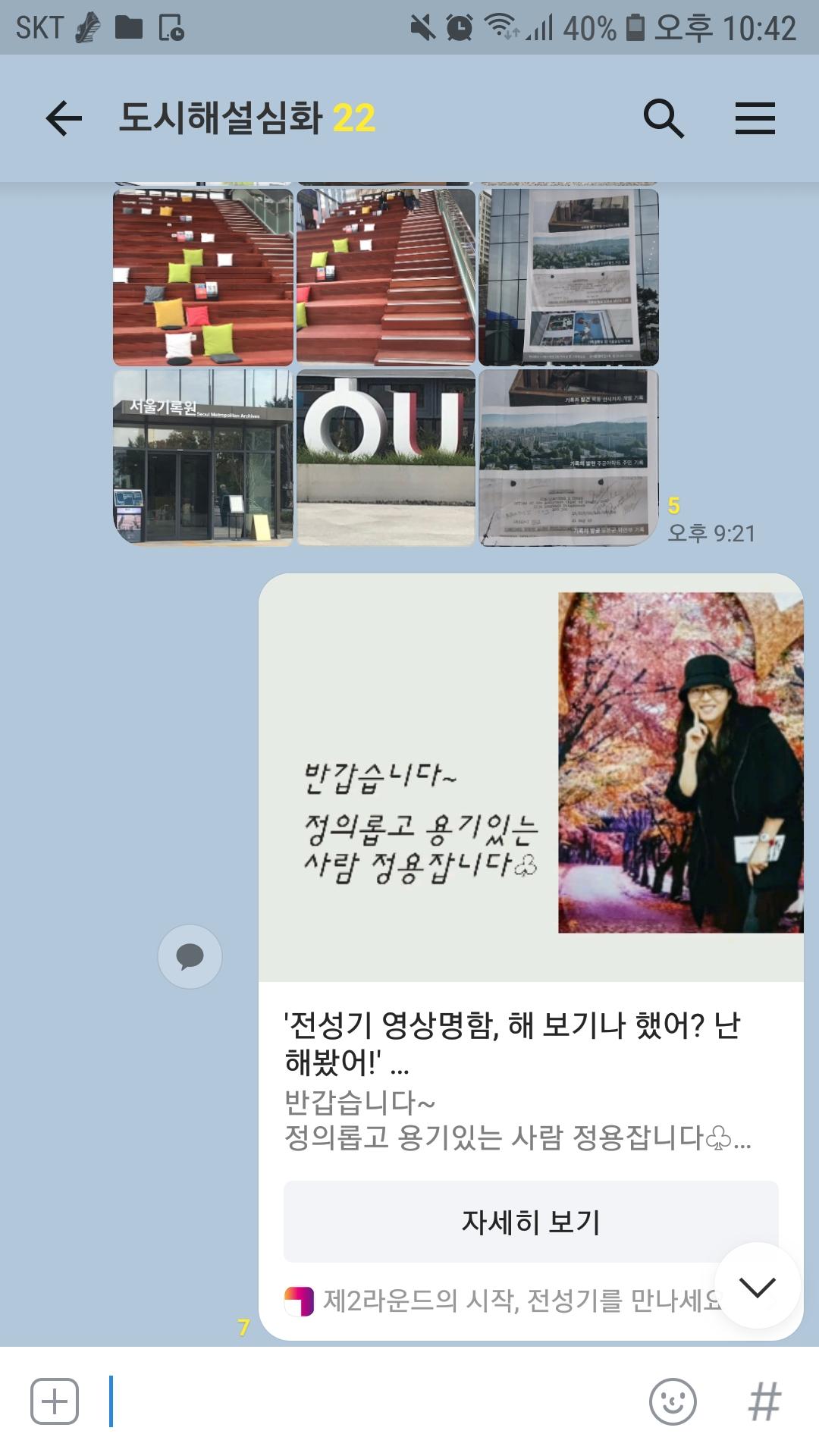The image size is (819, 1456).
Task: Go back to the chat list
Action: [x=64, y=119]
